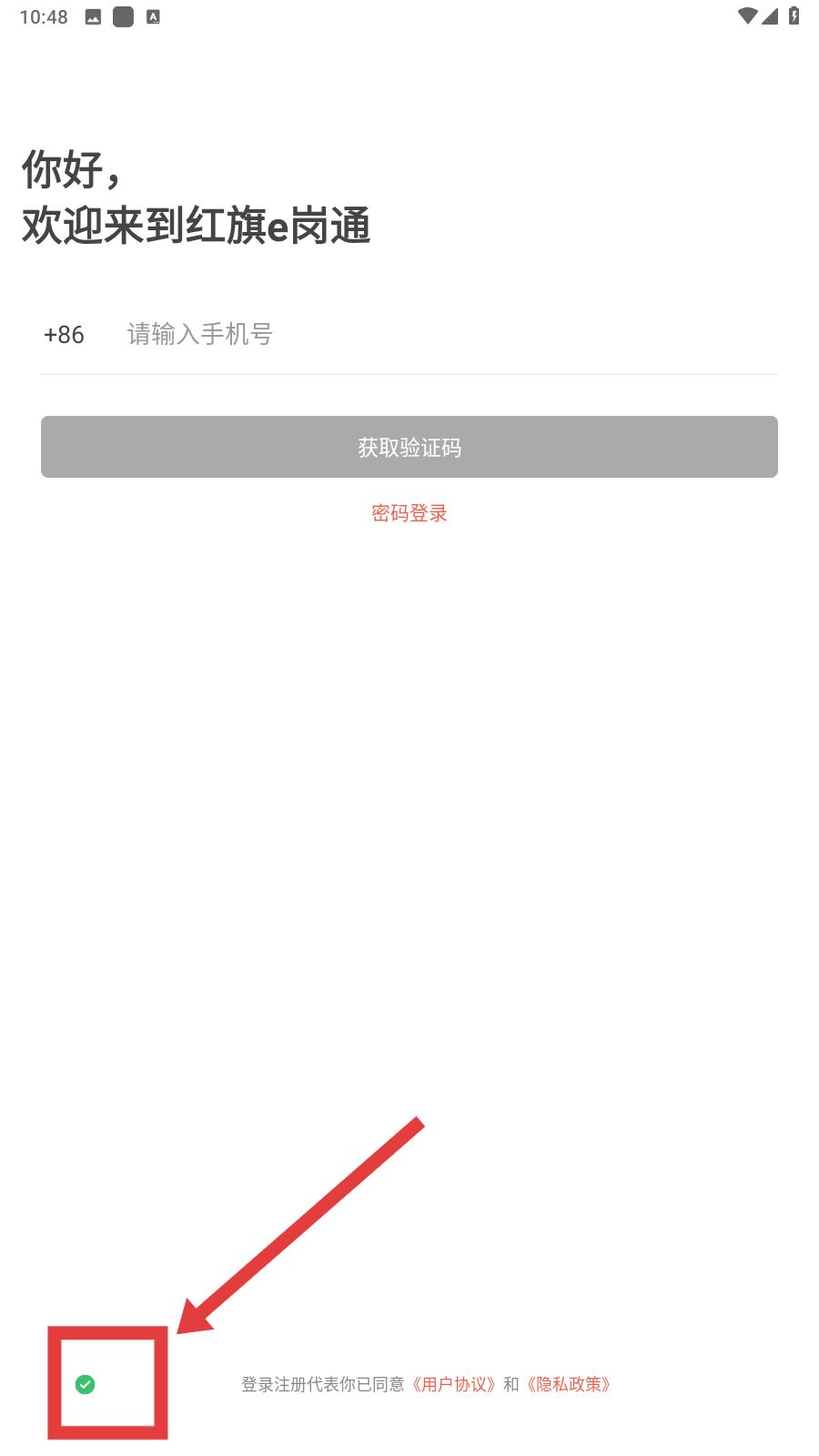The width and height of the screenshot is (819, 1456).
Task: Switch to 密码登录 password login
Action: pyautogui.click(x=409, y=513)
